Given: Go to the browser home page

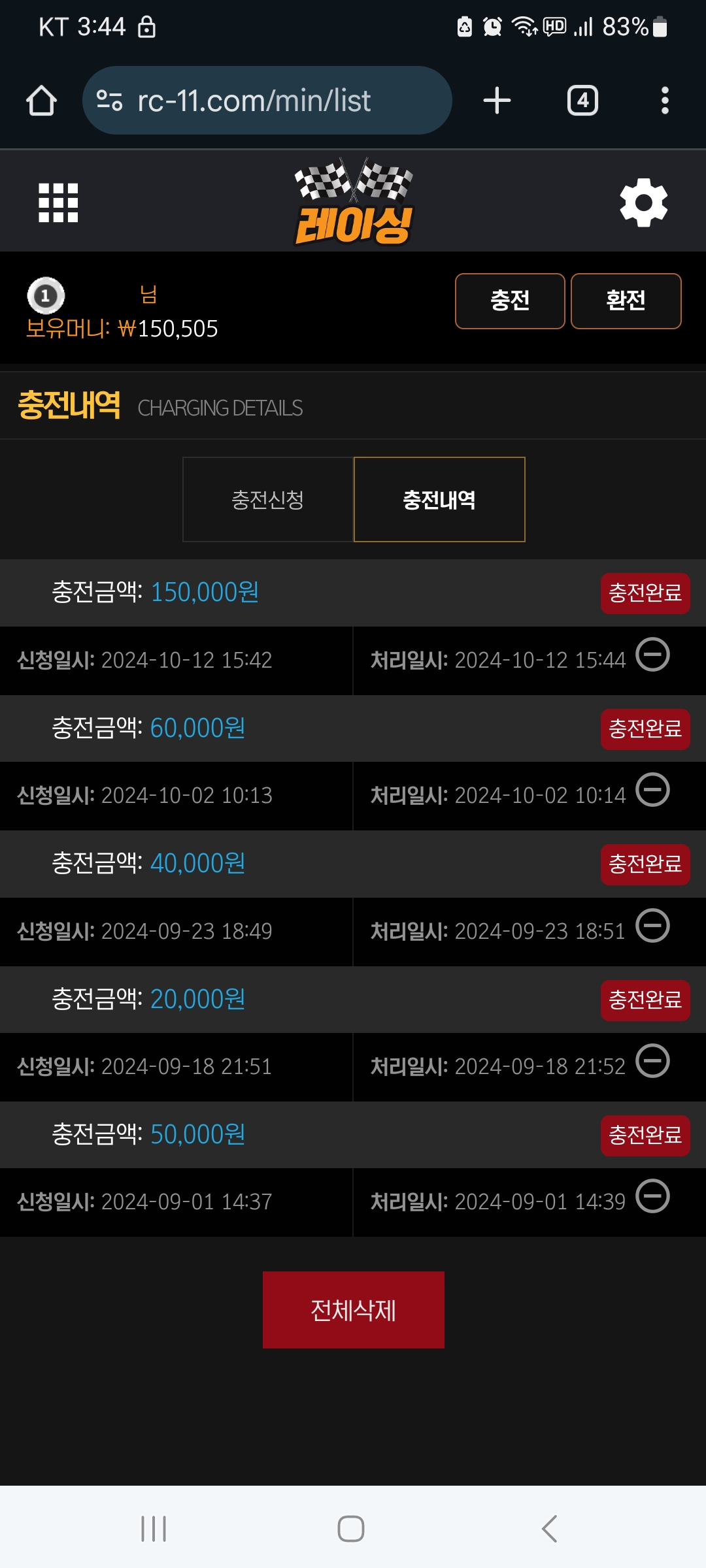Looking at the screenshot, I should [x=41, y=101].
